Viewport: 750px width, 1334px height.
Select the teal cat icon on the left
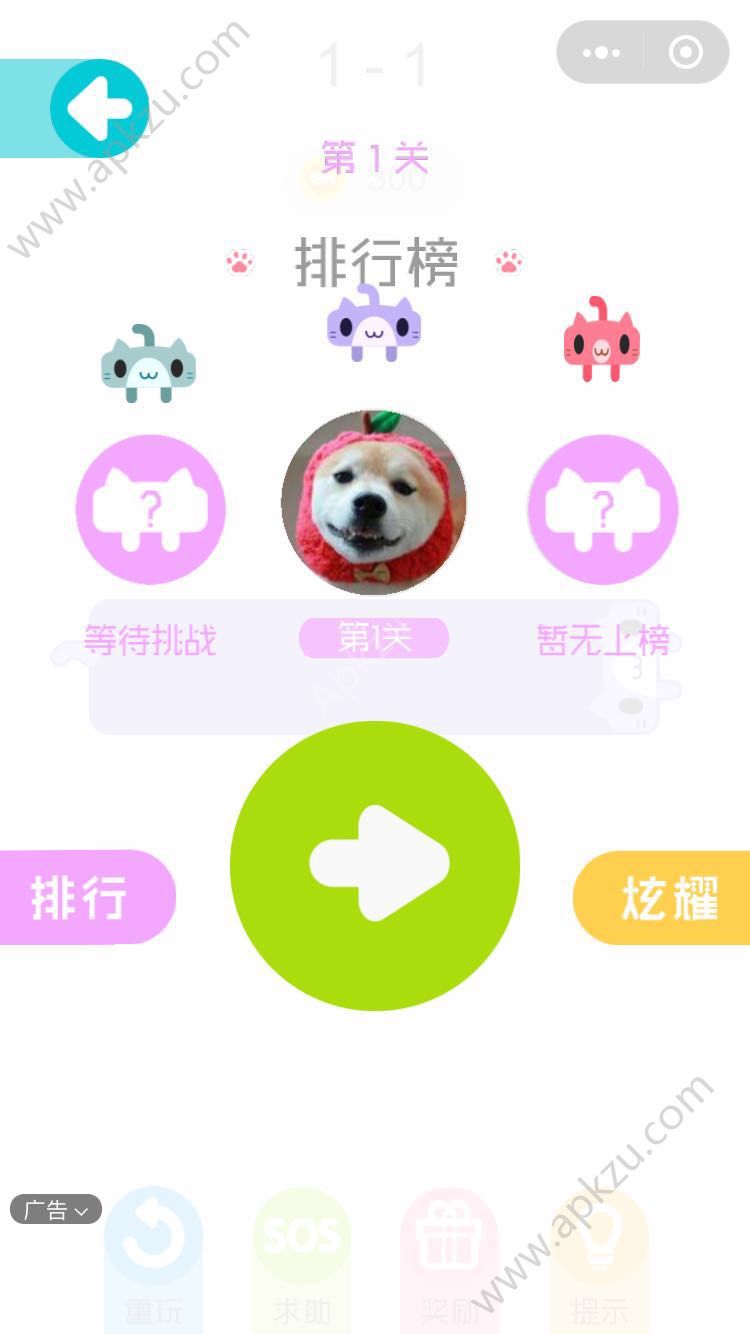150,368
